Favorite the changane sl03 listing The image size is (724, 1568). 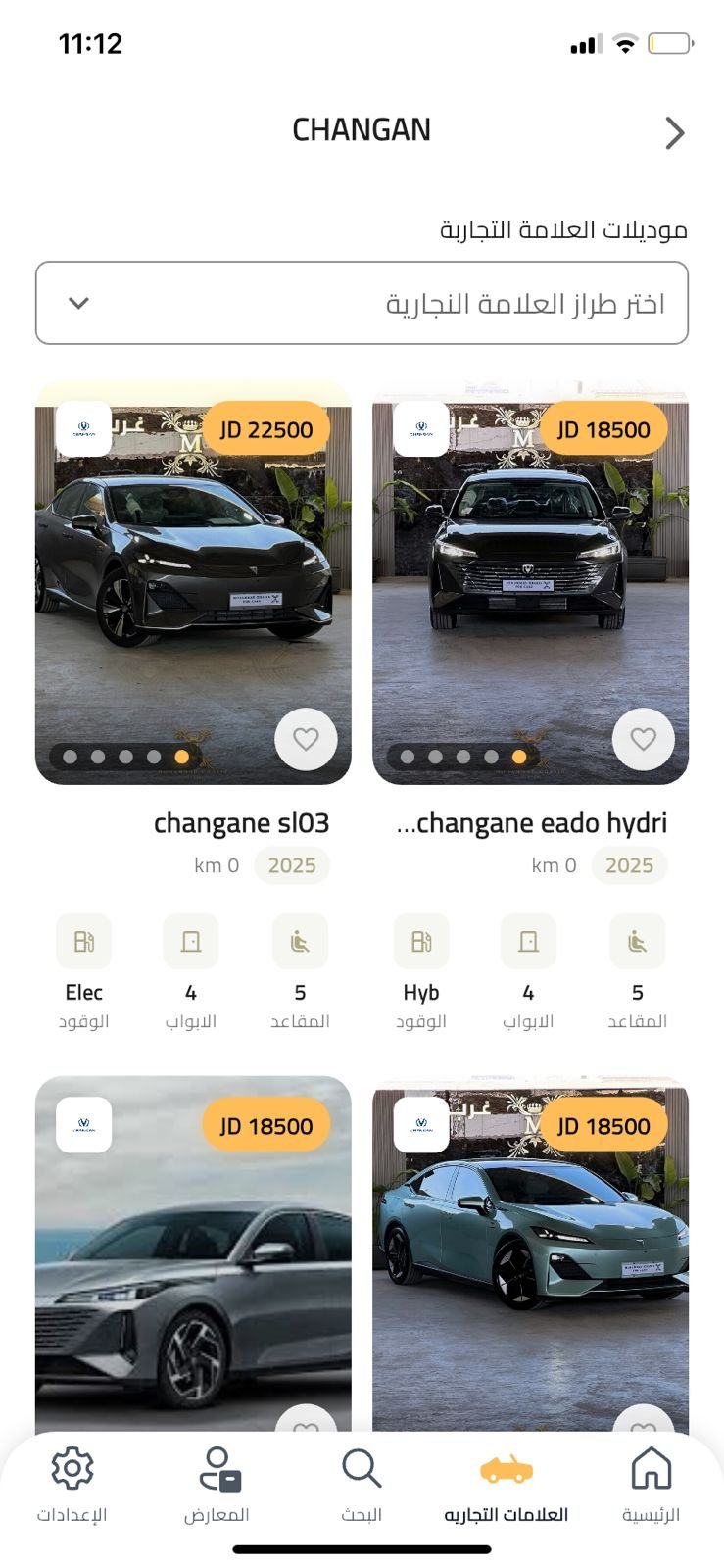(307, 739)
